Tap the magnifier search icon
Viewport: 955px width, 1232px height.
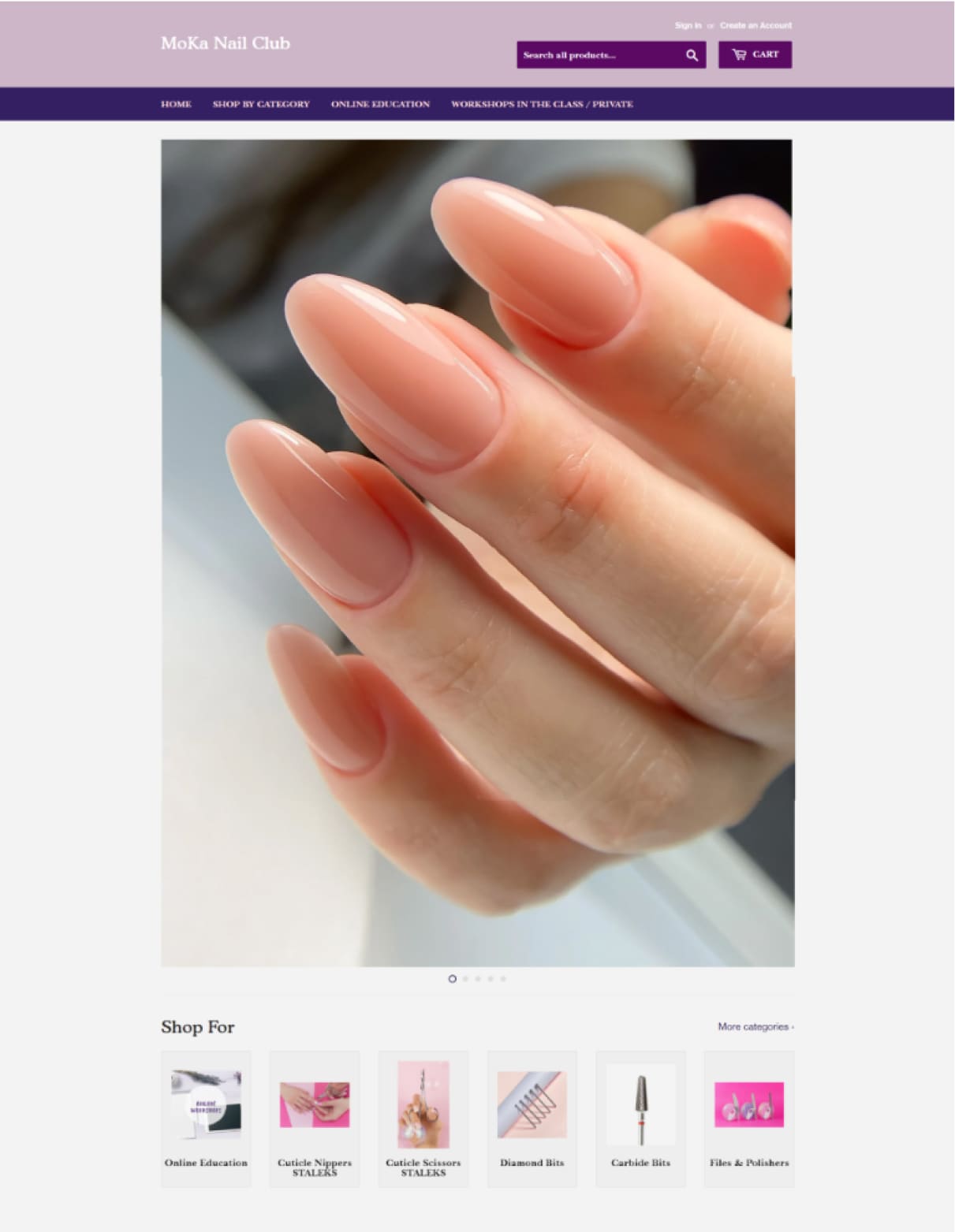[692, 55]
